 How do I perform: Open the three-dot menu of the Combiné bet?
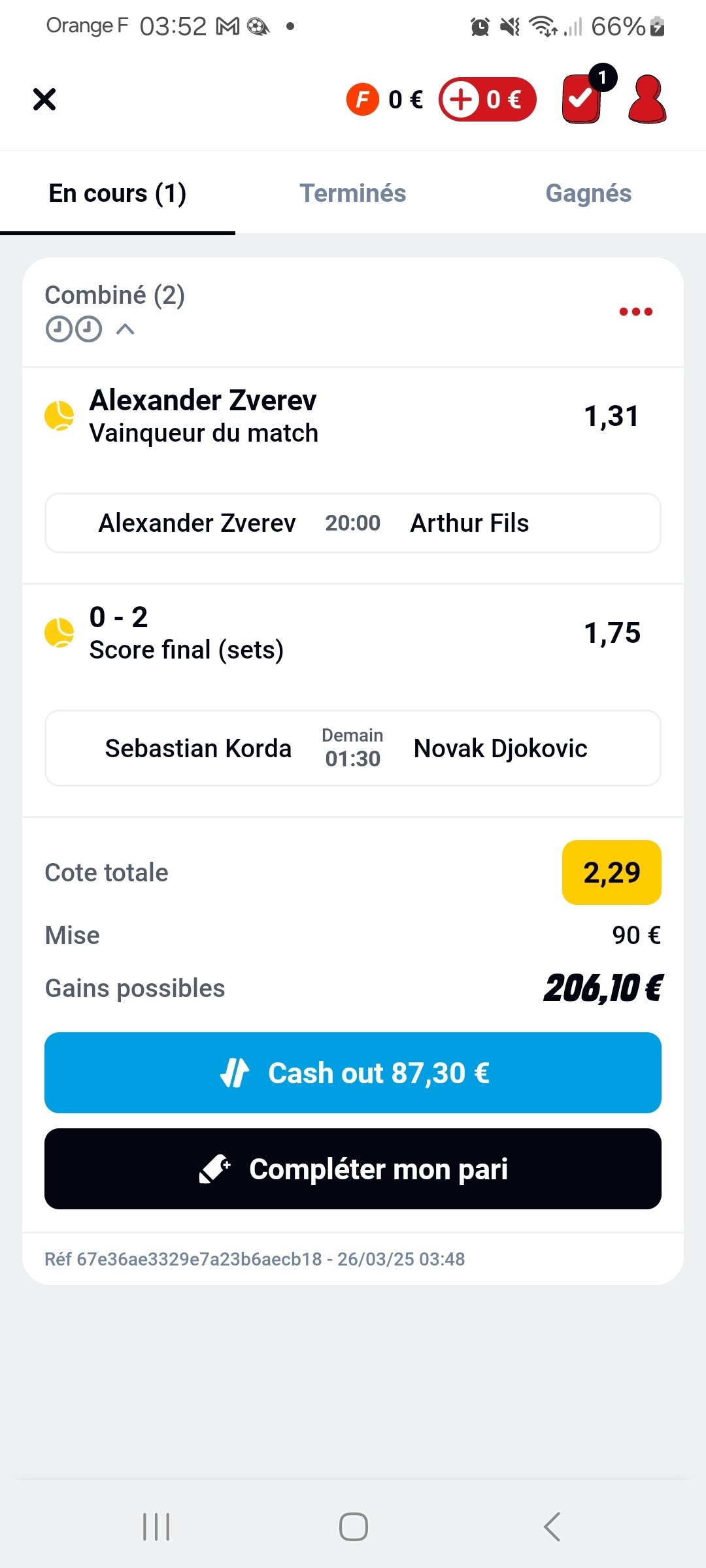pos(636,312)
